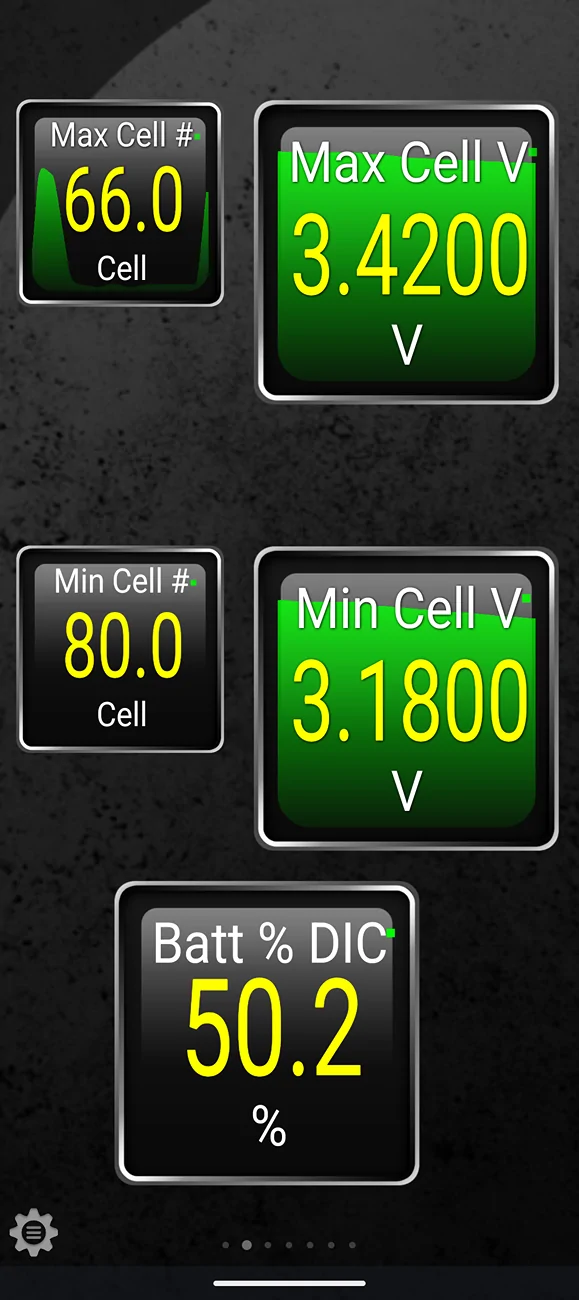This screenshot has height=1300, width=579.
Task: Open the Min Cell # gauge
Action: [120, 649]
